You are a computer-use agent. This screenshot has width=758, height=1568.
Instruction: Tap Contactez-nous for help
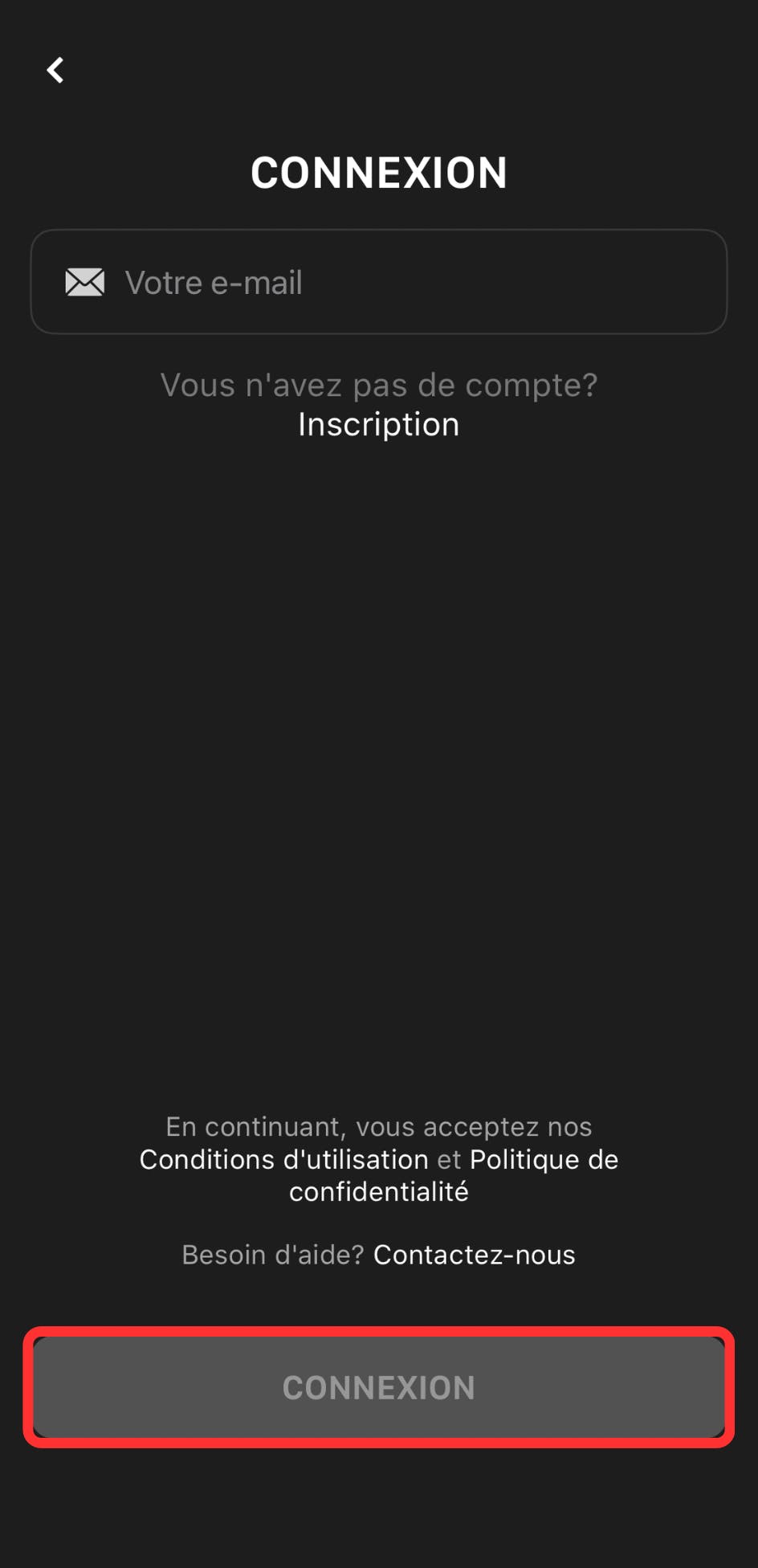pyautogui.click(x=474, y=1255)
